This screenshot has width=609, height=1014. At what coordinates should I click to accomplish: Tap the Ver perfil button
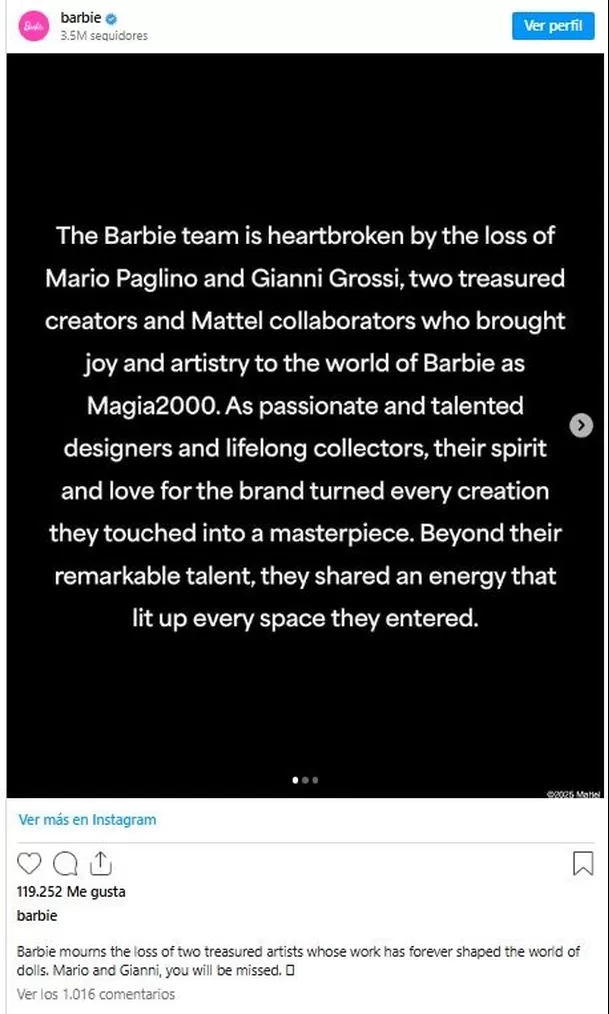[x=552, y=26]
